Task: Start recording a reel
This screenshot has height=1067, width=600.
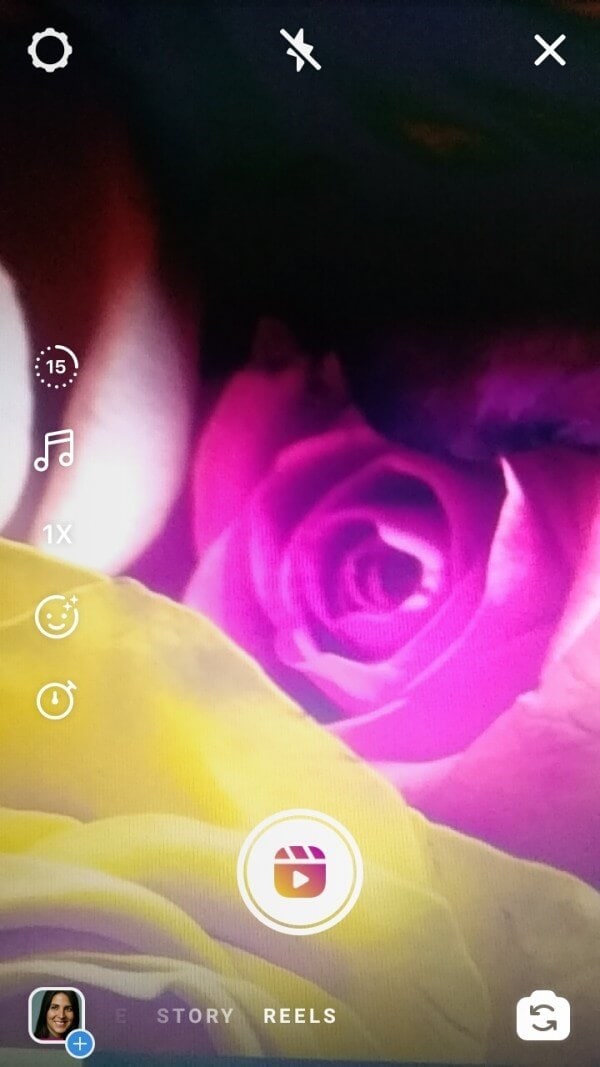Action: click(300, 871)
